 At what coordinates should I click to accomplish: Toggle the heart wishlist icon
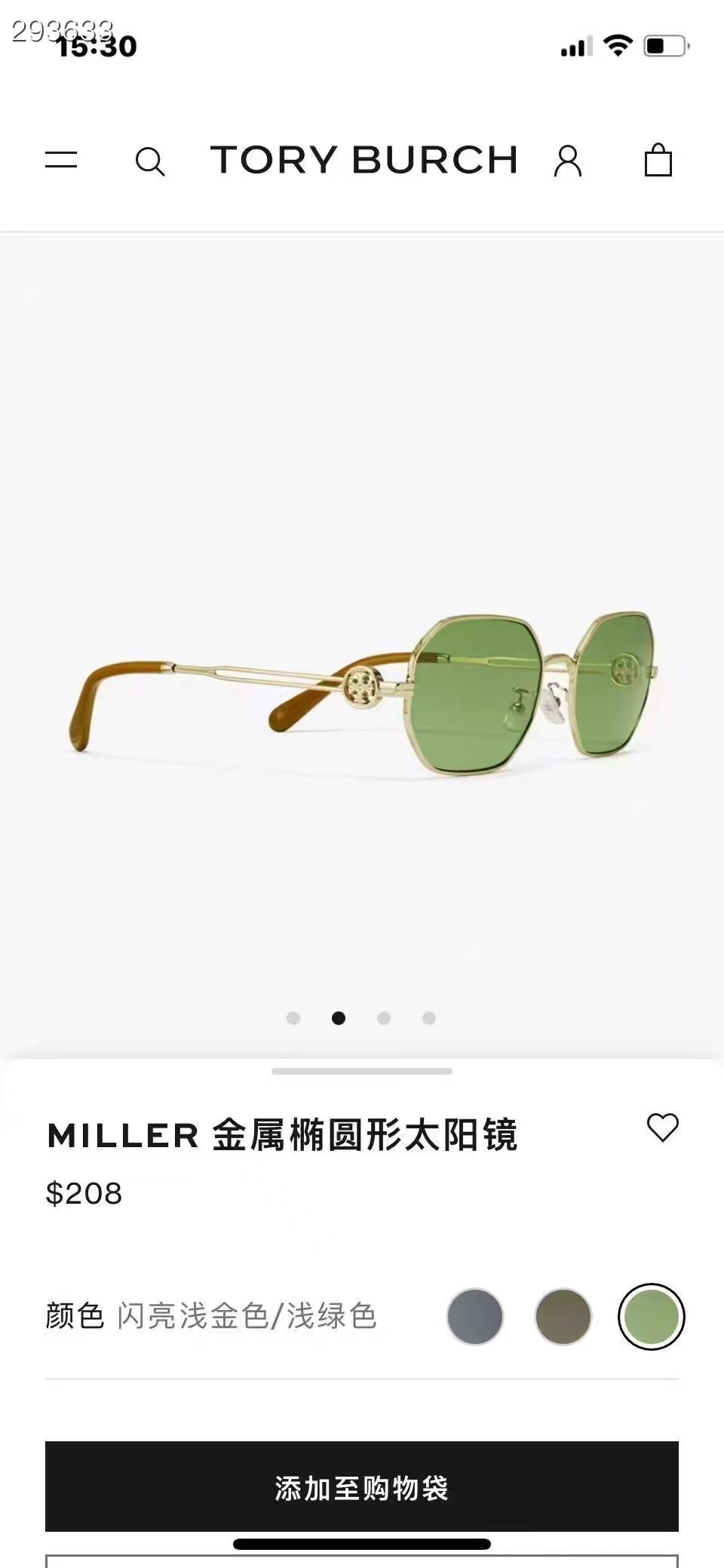[x=663, y=1130]
